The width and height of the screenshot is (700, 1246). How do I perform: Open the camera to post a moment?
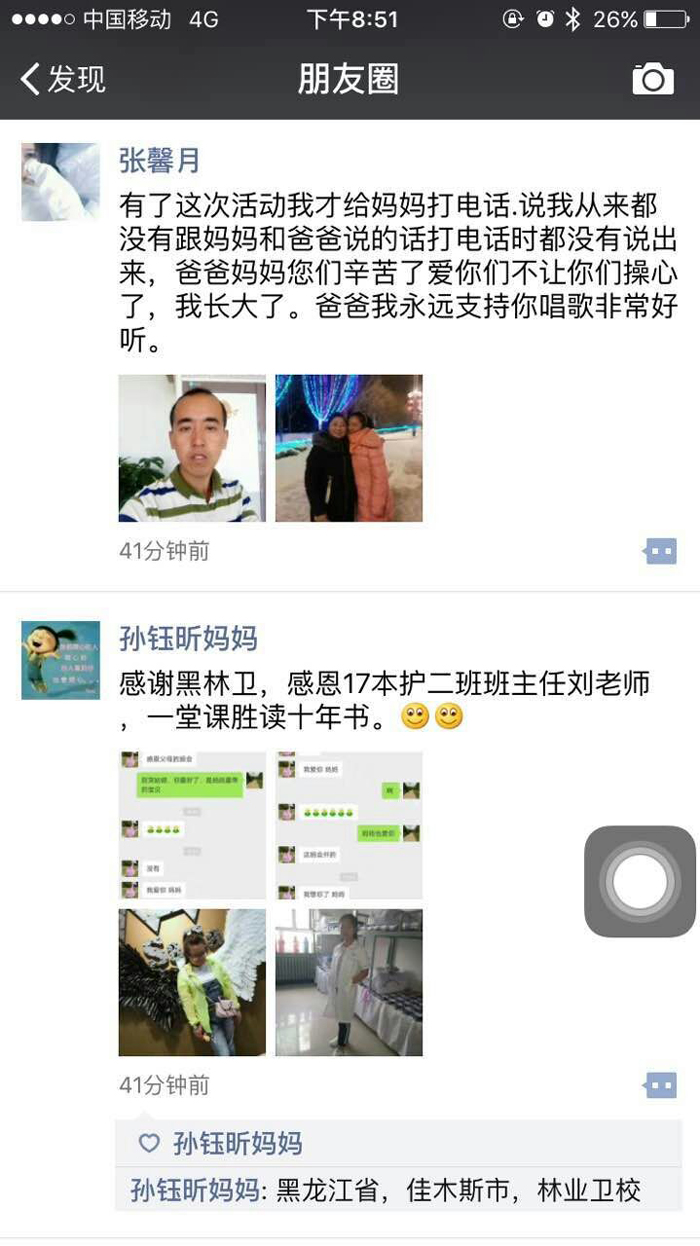click(652, 79)
